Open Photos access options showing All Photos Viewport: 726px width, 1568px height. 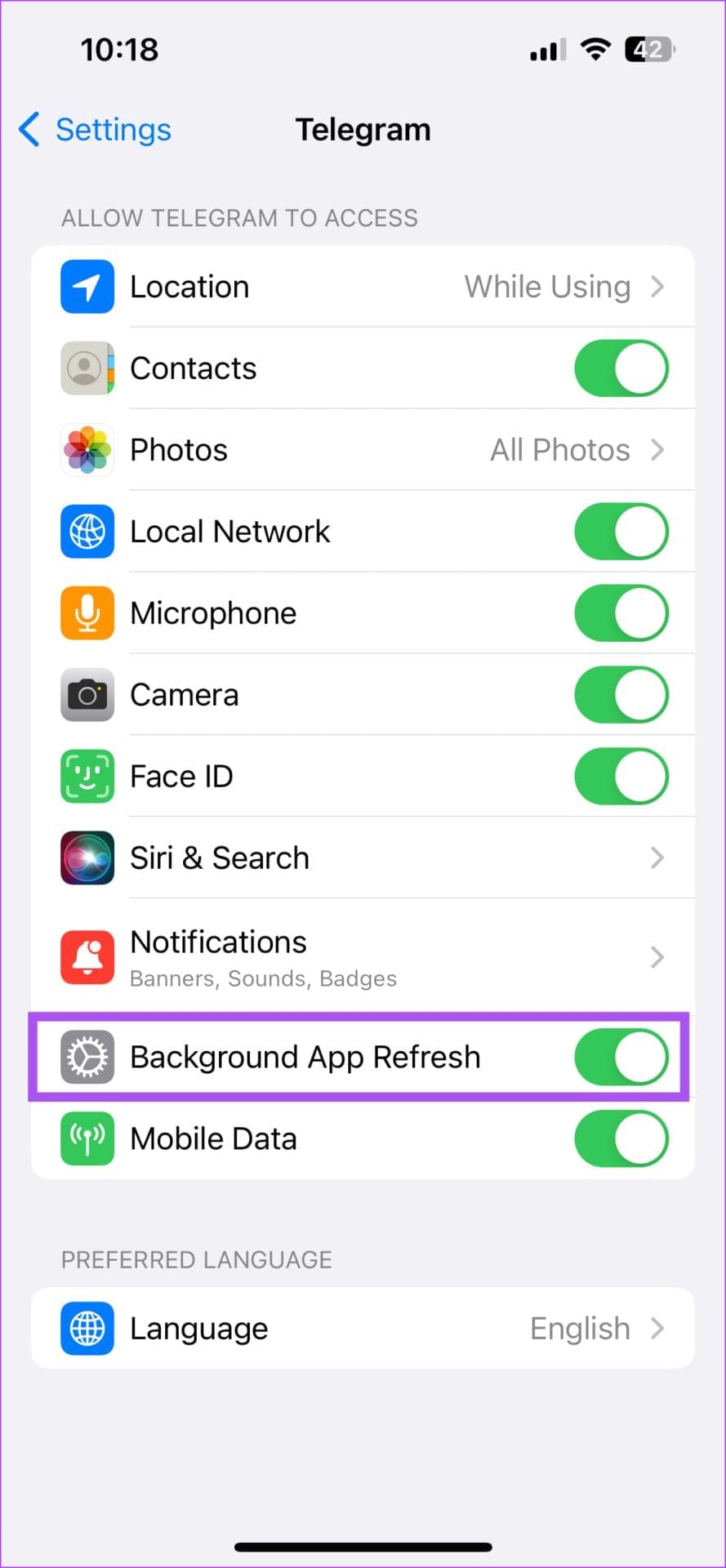pyautogui.click(x=363, y=450)
